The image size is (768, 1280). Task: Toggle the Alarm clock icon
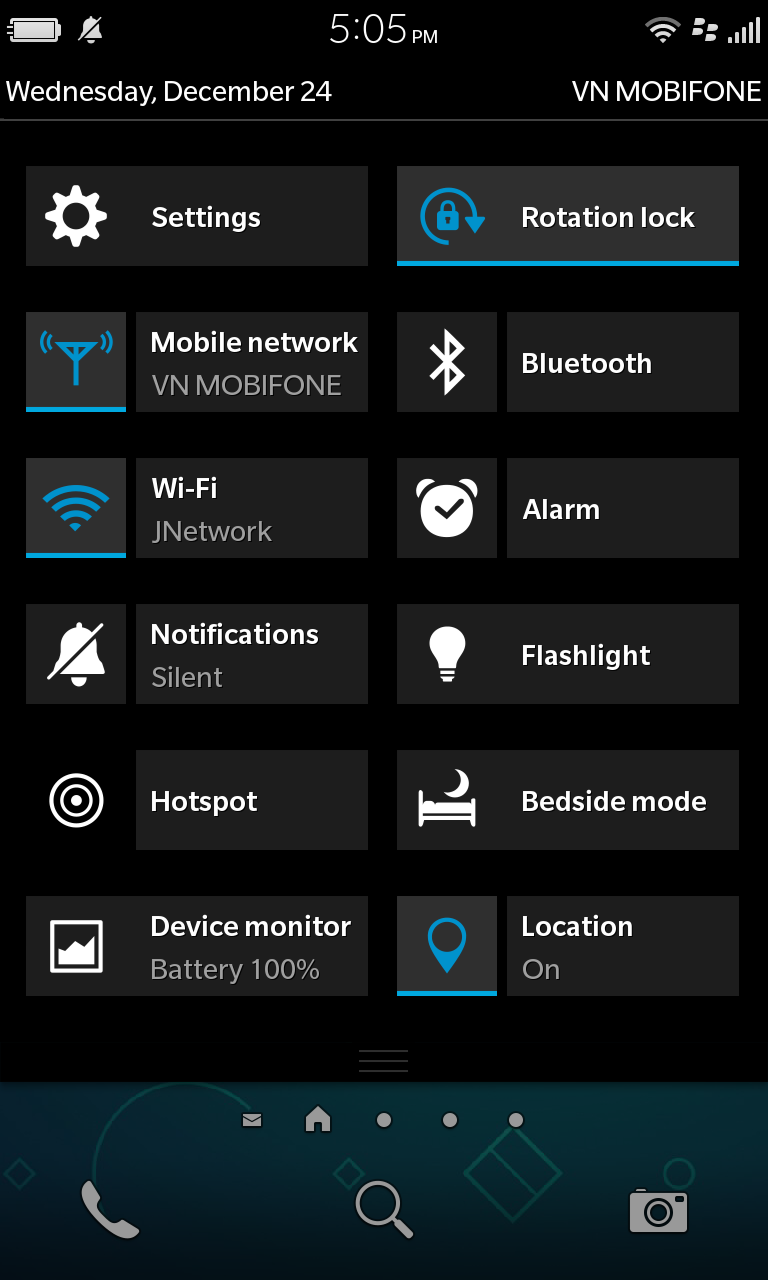coord(447,508)
